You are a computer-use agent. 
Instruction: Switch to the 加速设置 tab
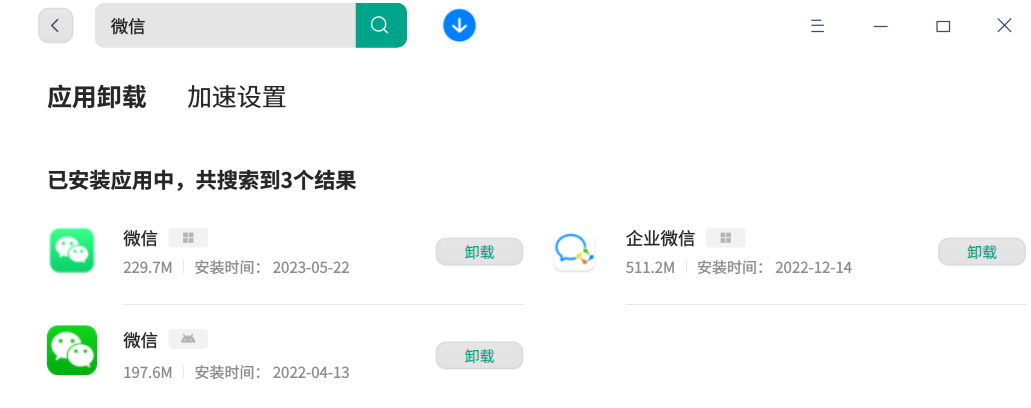(x=237, y=97)
